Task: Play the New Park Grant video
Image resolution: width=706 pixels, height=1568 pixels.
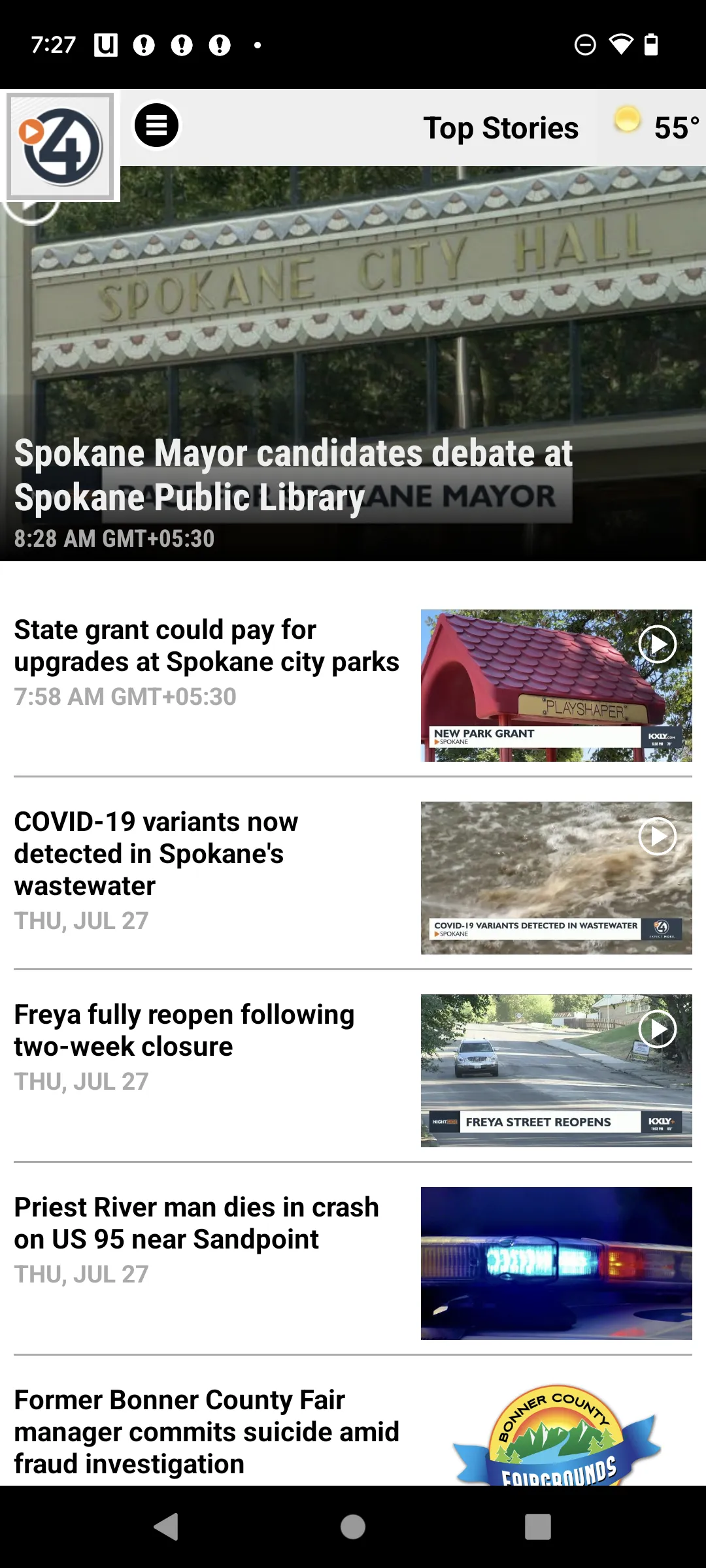Action: (x=657, y=644)
